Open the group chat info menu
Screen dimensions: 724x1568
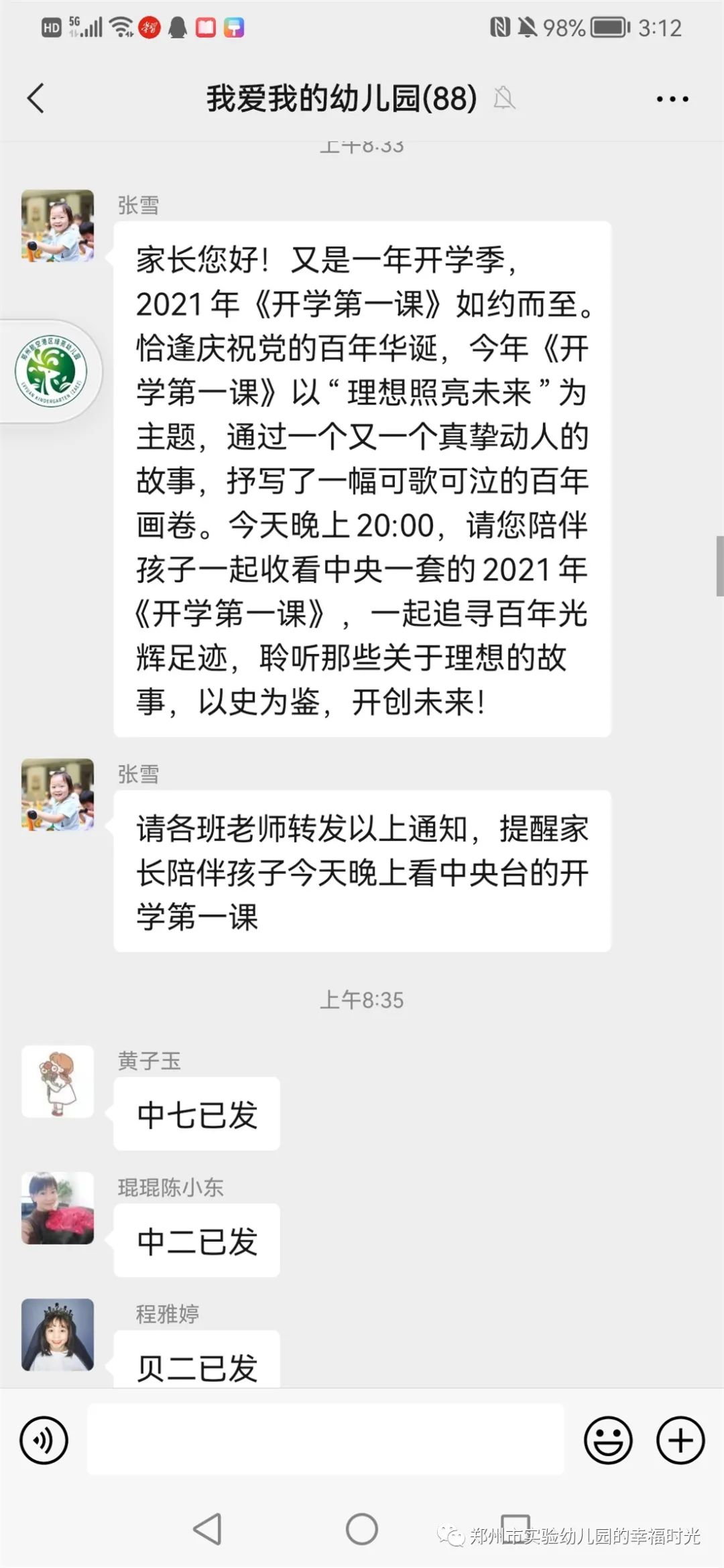tap(672, 99)
